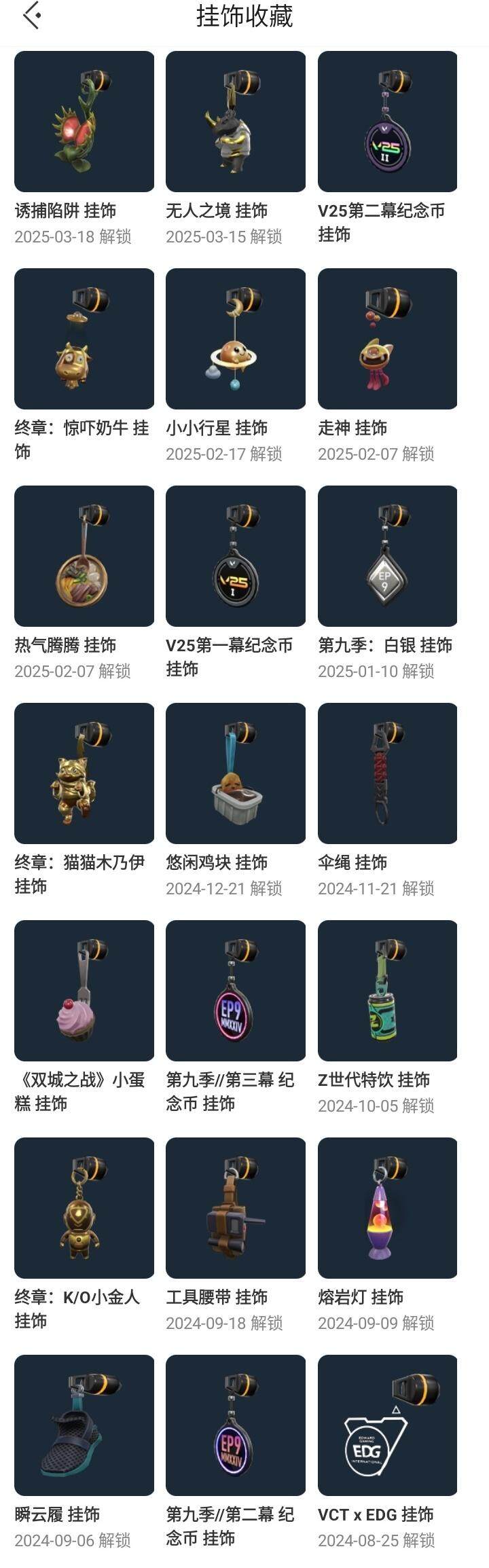Image resolution: width=489 pixels, height=1568 pixels.
Task: Select 第九季//第三幕 纪念币 挂饰
Action: pyautogui.click(x=236, y=991)
